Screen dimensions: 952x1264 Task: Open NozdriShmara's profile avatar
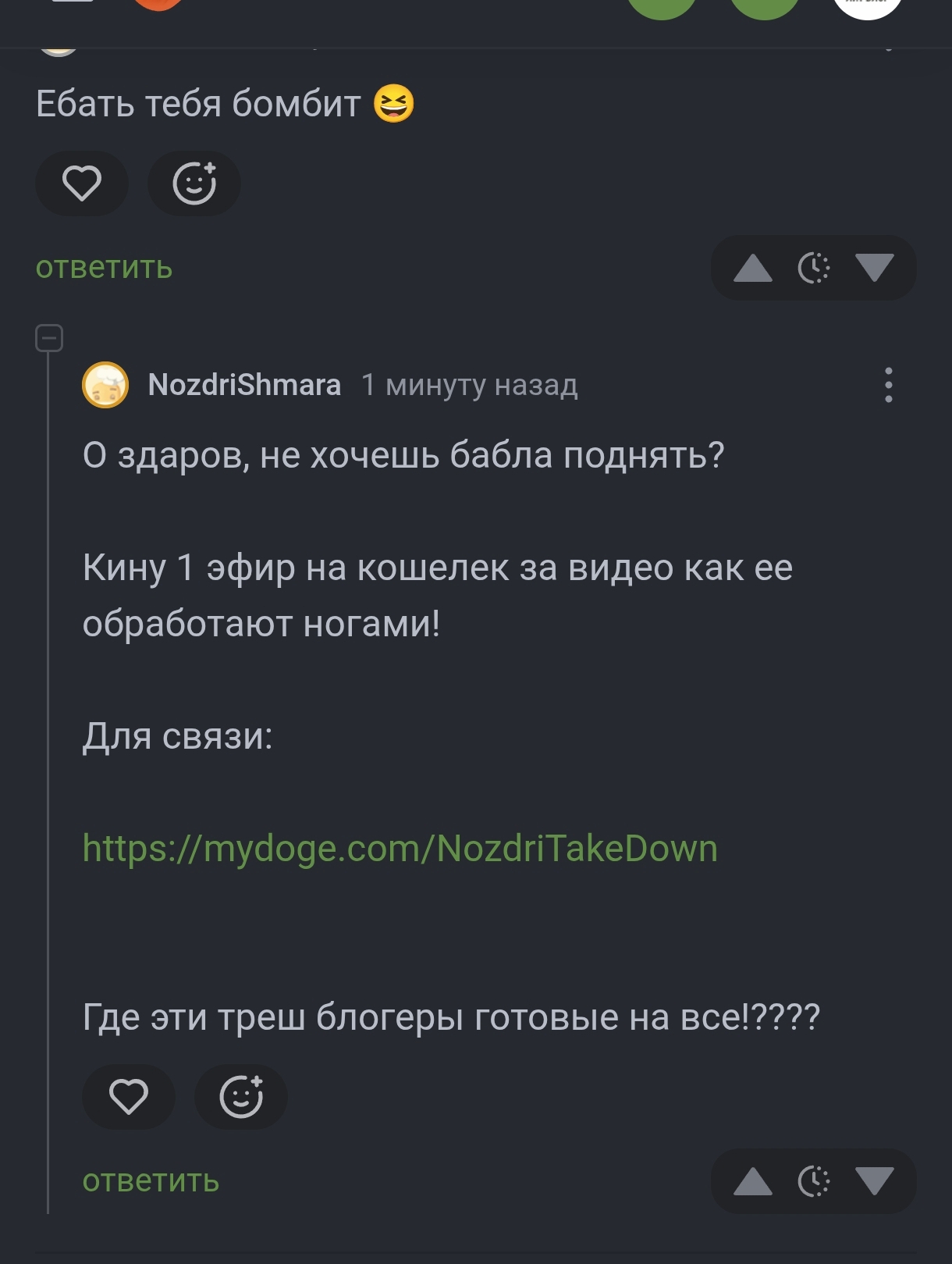click(105, 385)
